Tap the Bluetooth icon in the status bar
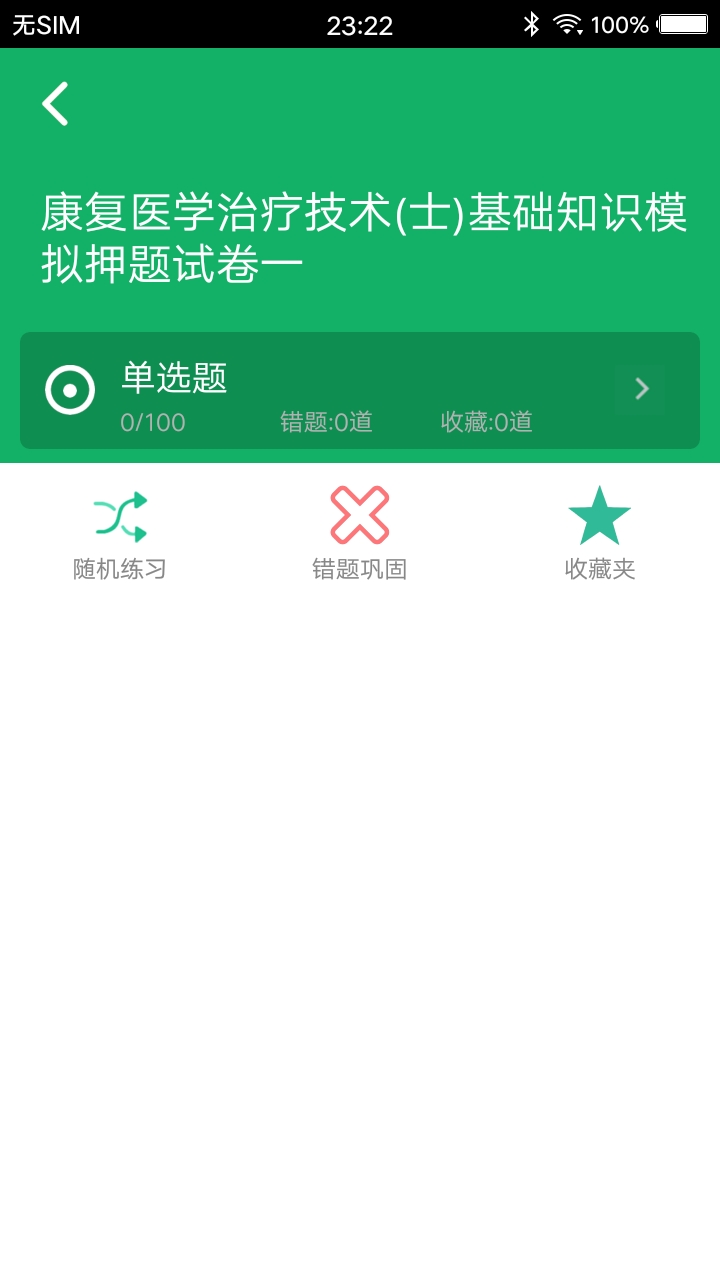Image resolution: width=720 pixels, height=1280 pixels. (x=531, y=22)
